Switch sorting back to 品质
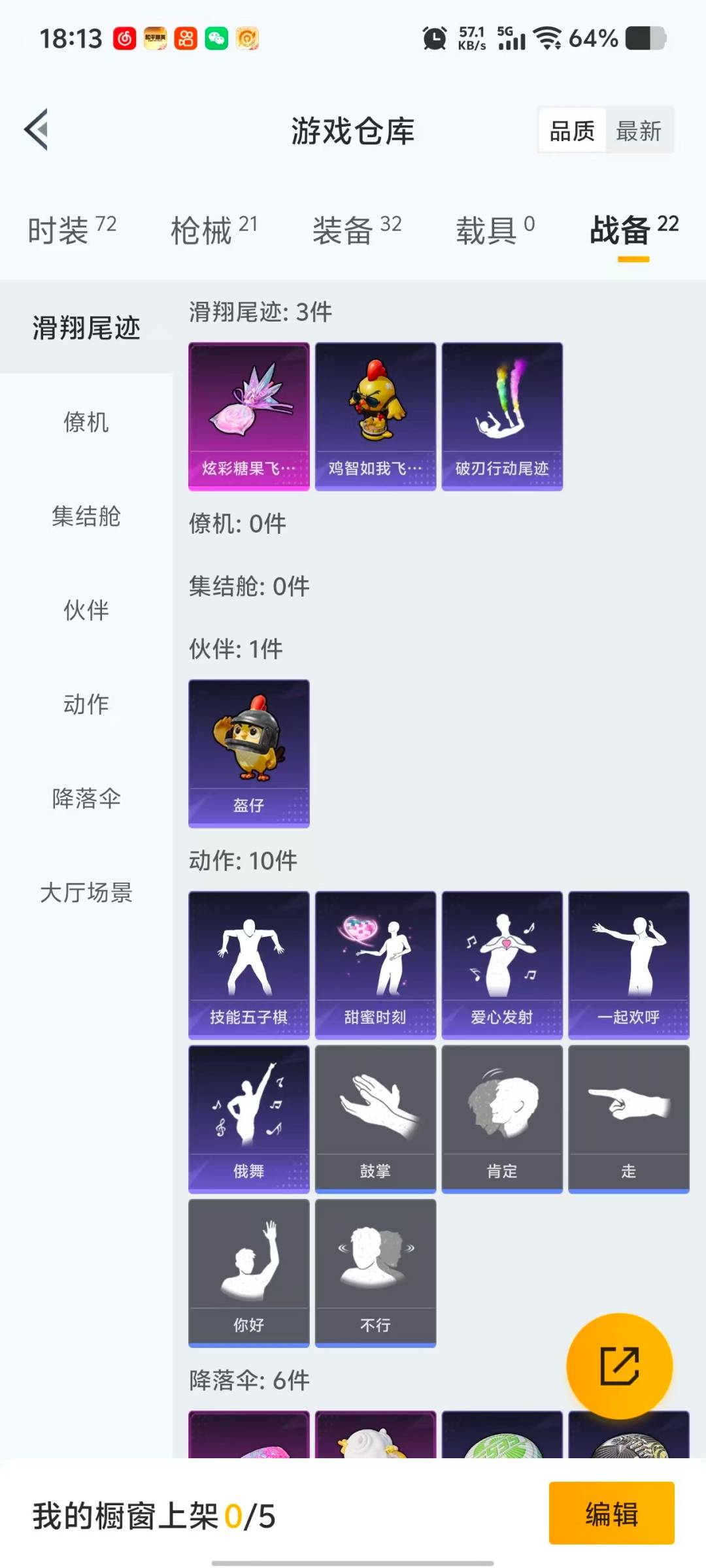Image resolution: width=706 pixels, height=1568 pixels. [x=571, y=130]
